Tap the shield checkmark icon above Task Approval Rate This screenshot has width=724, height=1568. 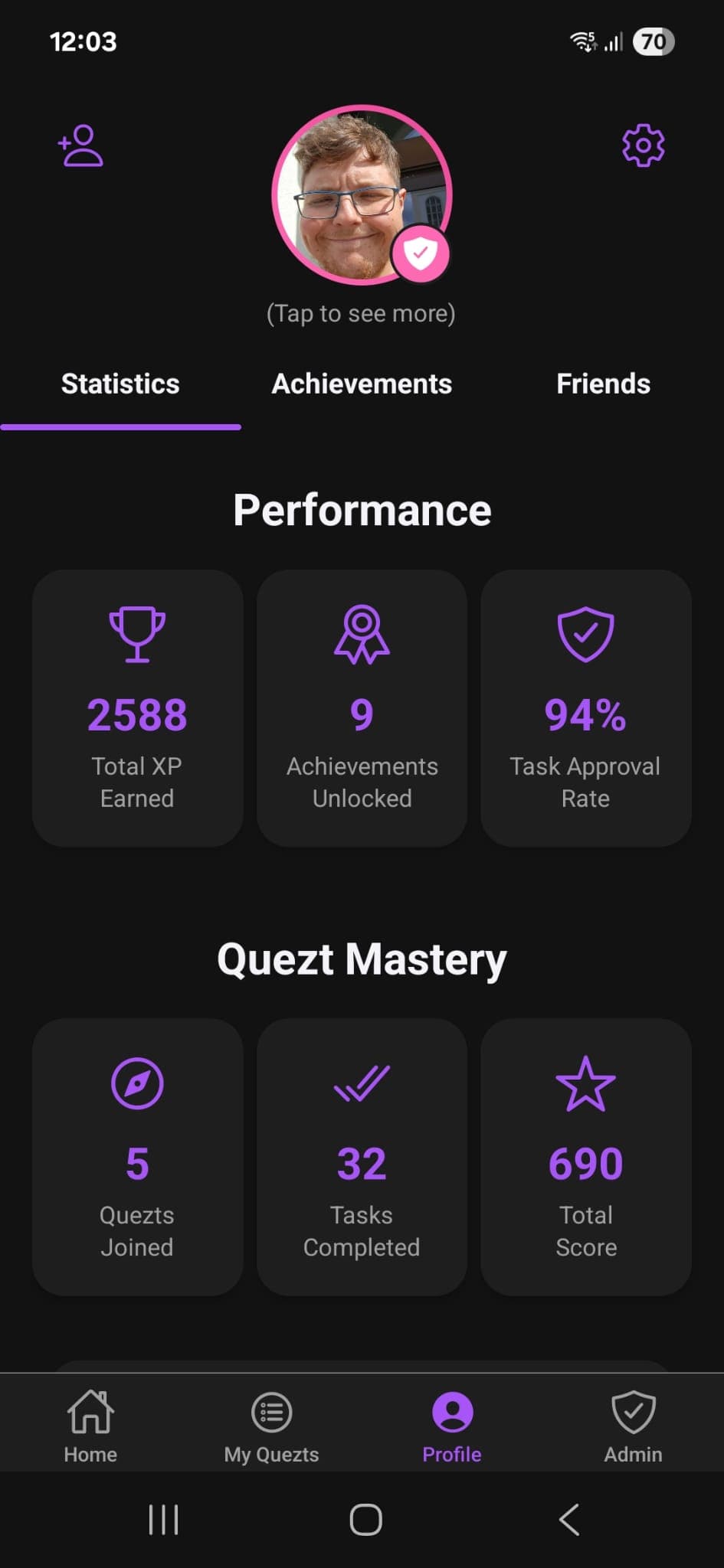coord(585,634)
